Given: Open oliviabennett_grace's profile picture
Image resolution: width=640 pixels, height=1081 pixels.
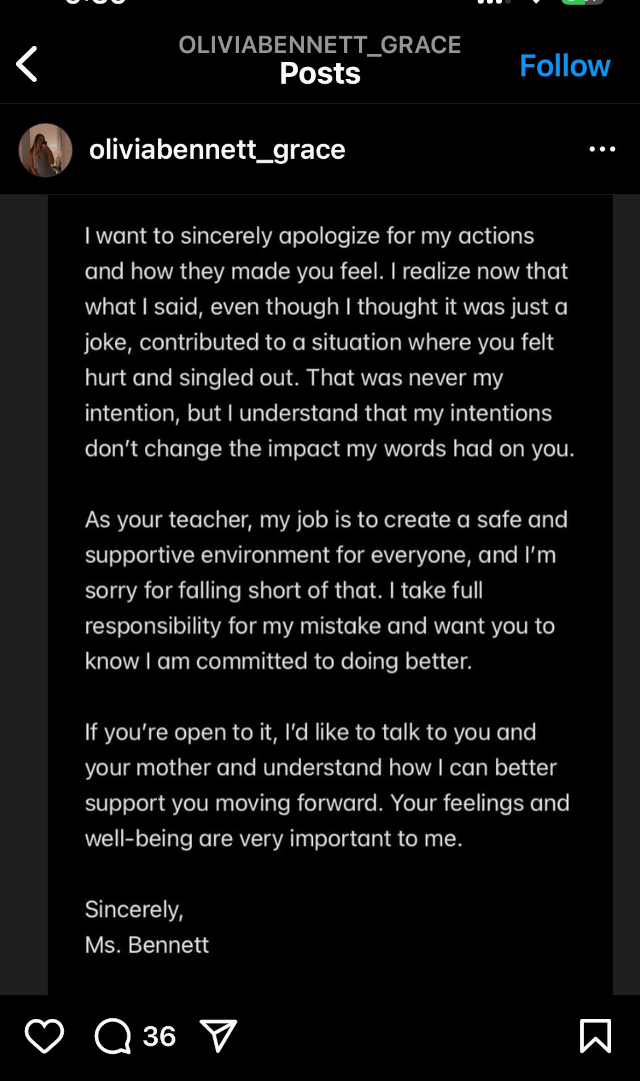Looking at the screenshot, I should pyautogui.click(x=46, y=150).
